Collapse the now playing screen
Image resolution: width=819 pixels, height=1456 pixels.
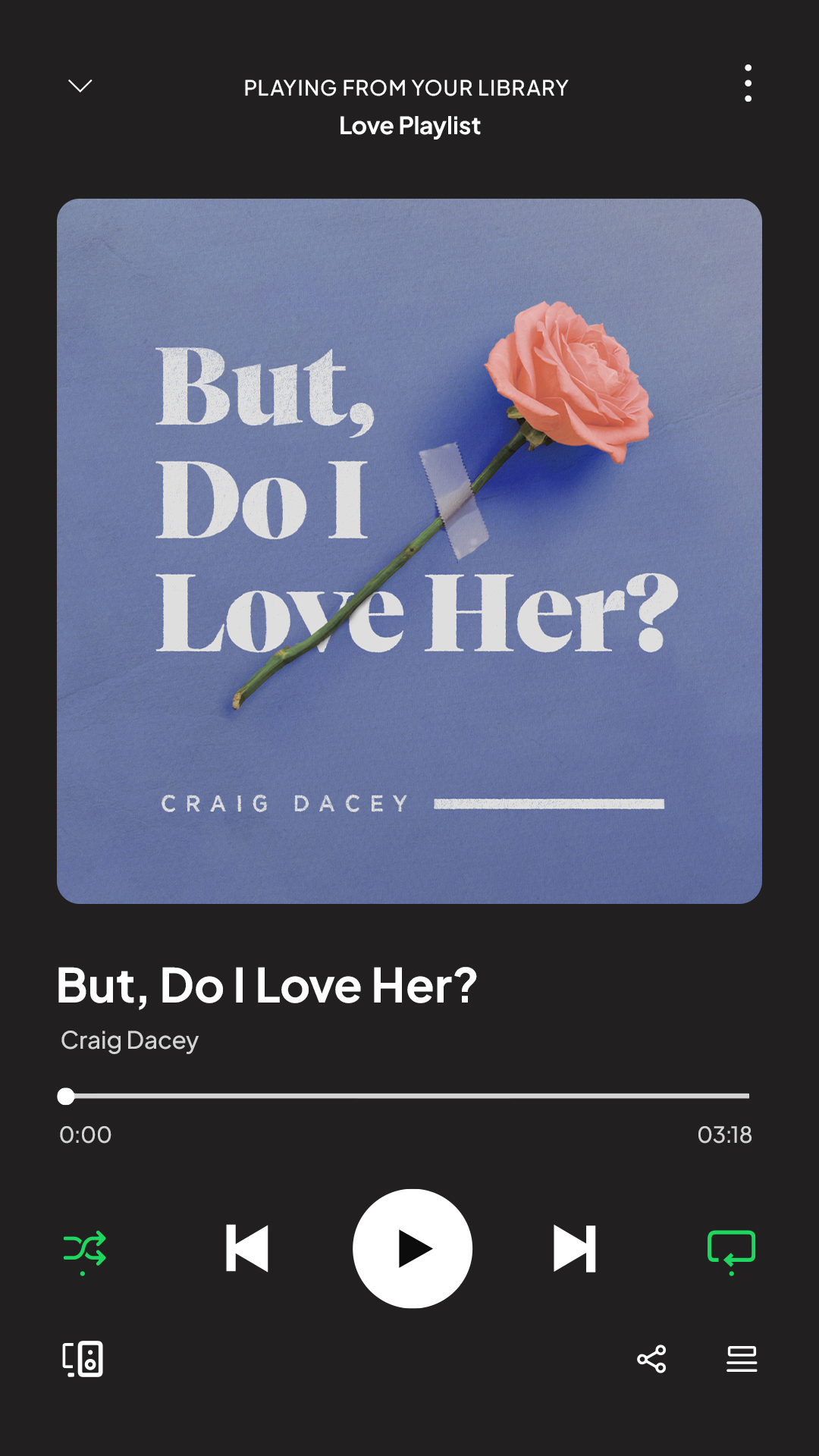(x=80, y=86)
